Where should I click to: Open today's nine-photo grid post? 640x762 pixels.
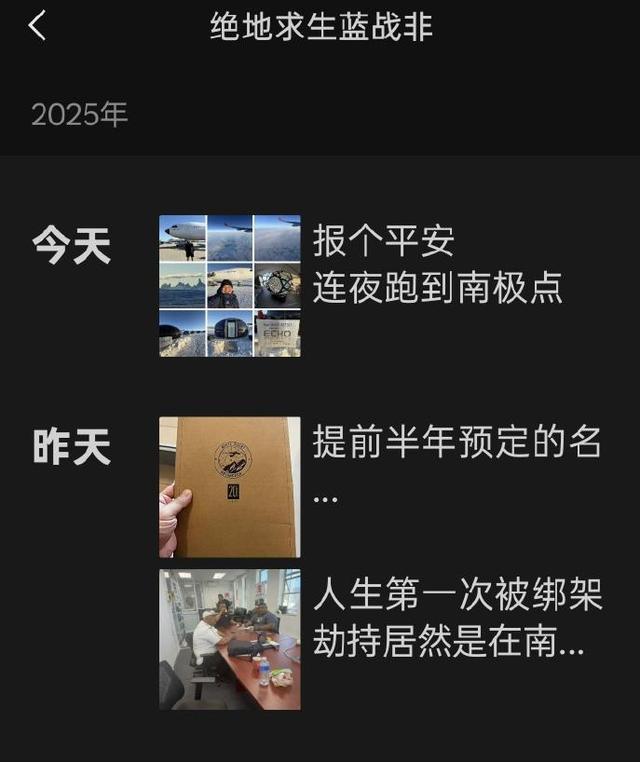click(229, 286)
